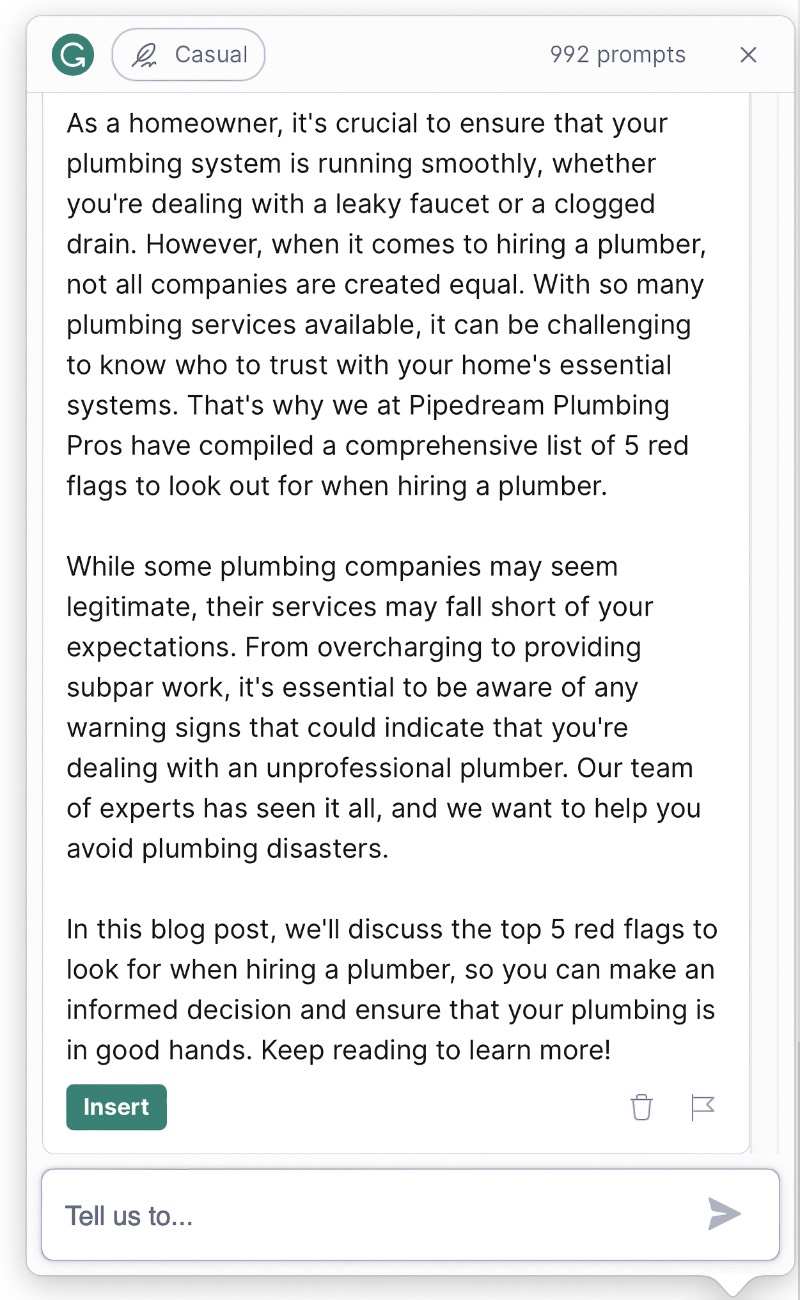Close the GrammarlyGO panel
The width and height of the screenshot is (800, 1300).
(748, 55)
